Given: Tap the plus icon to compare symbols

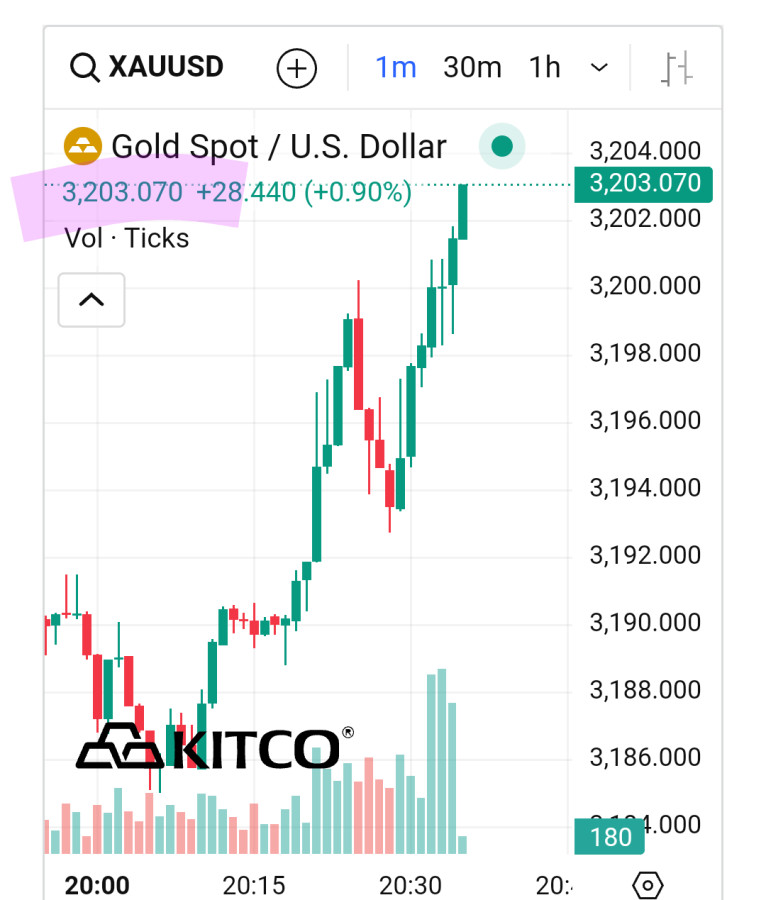Looking at the screenshot, I should click(296, 68).
